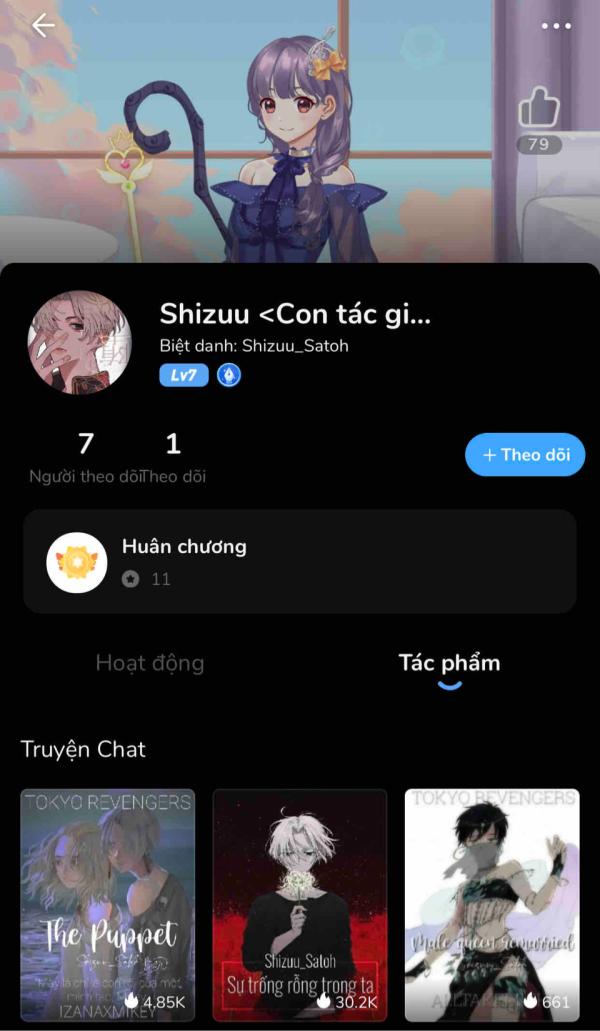Open the Huân chương medals card
Screen dimensions: 600x1031
coord(299,561)
